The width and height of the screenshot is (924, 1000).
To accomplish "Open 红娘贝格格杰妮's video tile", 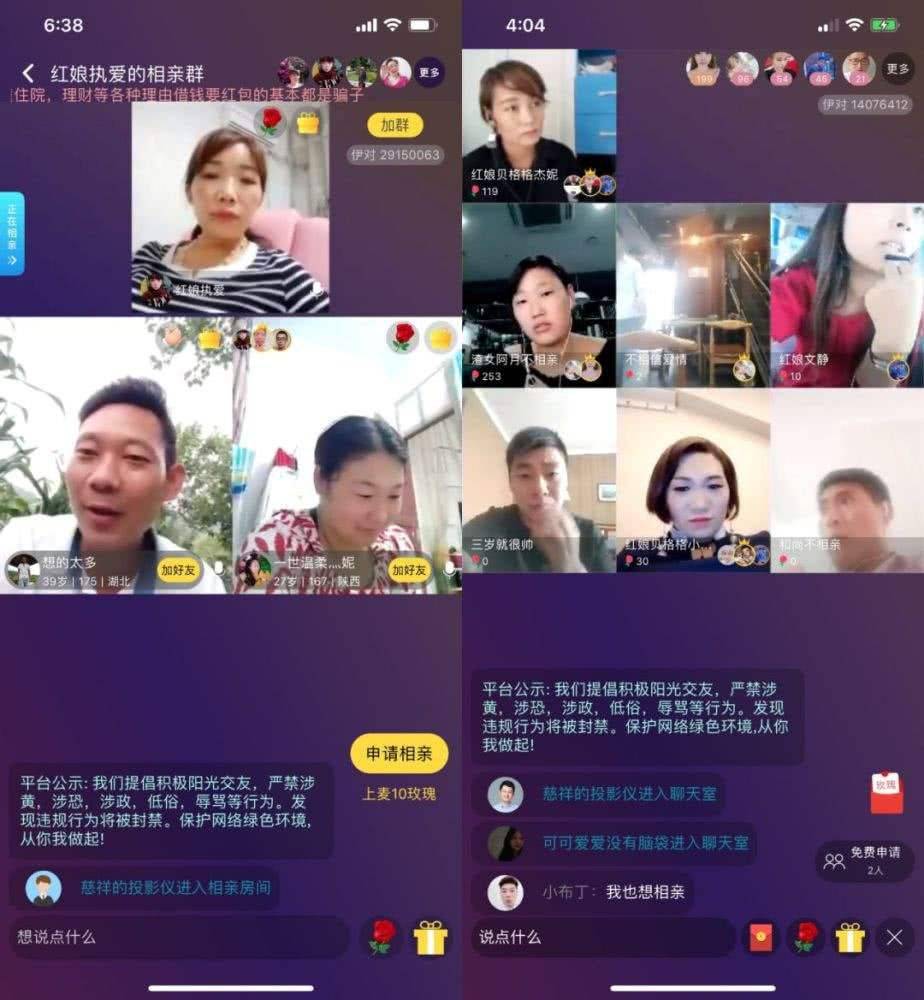I will [538, 125].
